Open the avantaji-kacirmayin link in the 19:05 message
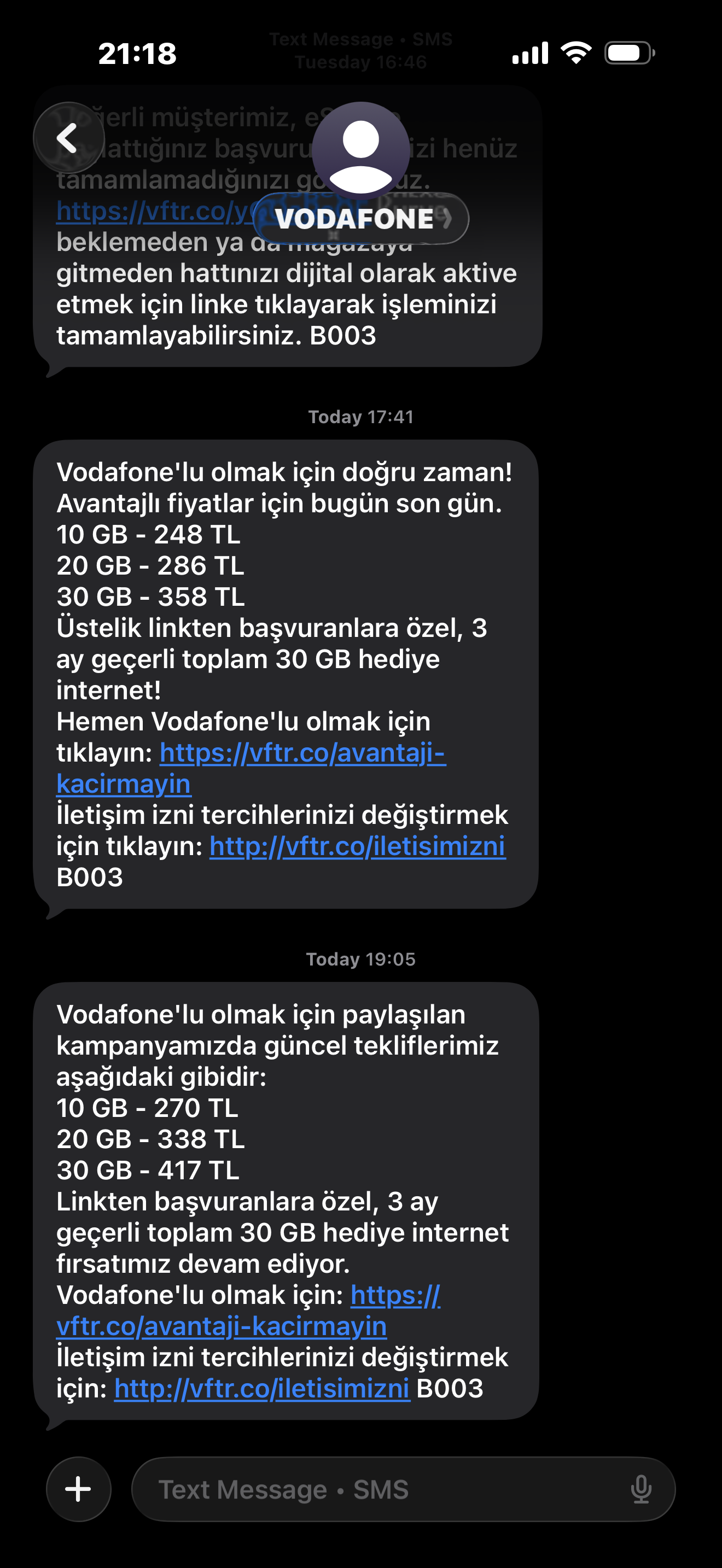The height and width of the screenshot is (1568, 722). tap(221, 1326)
